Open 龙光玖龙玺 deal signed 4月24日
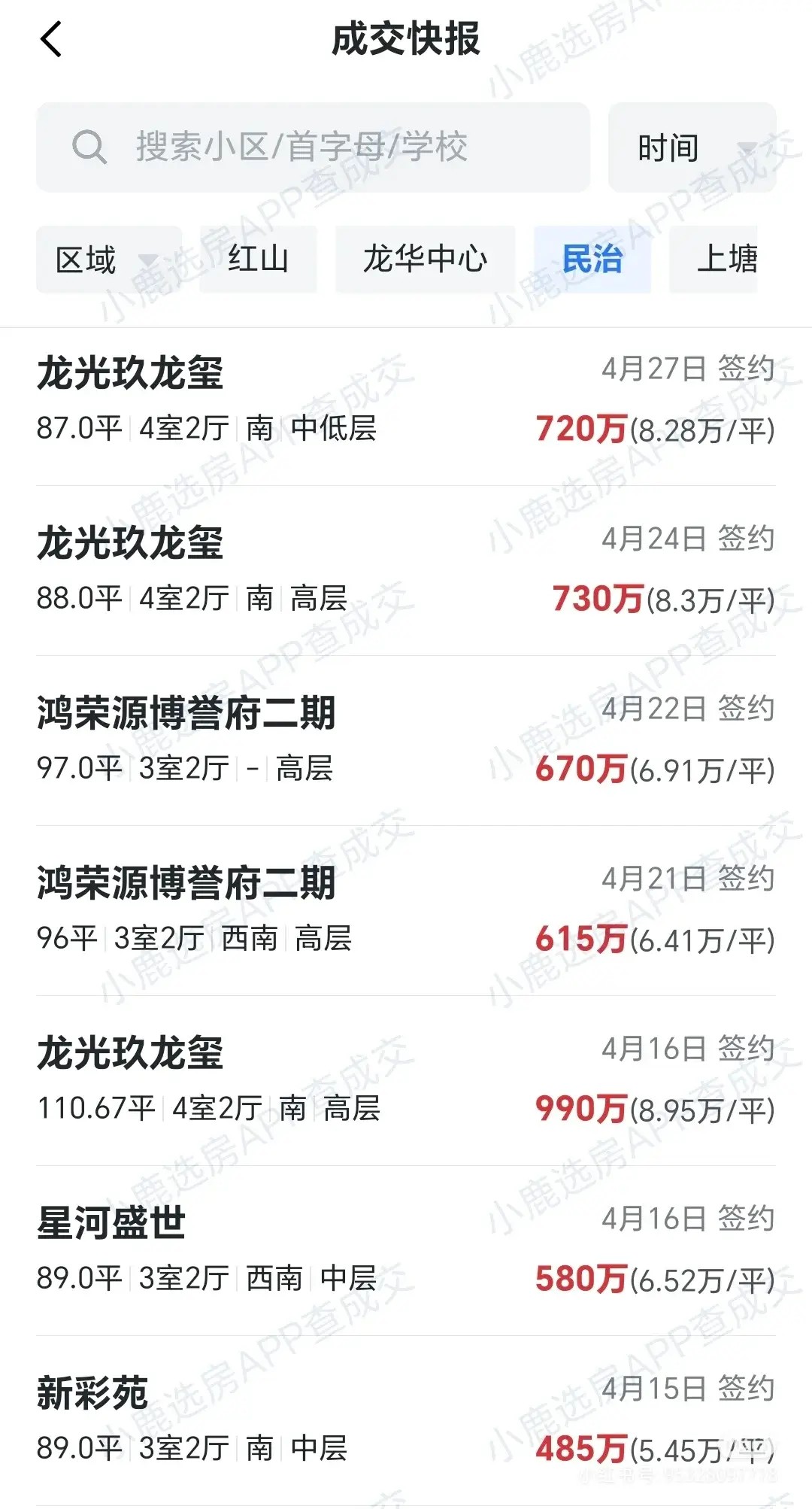This screenshot has width=812, height=1509. (x=406, y=569)
